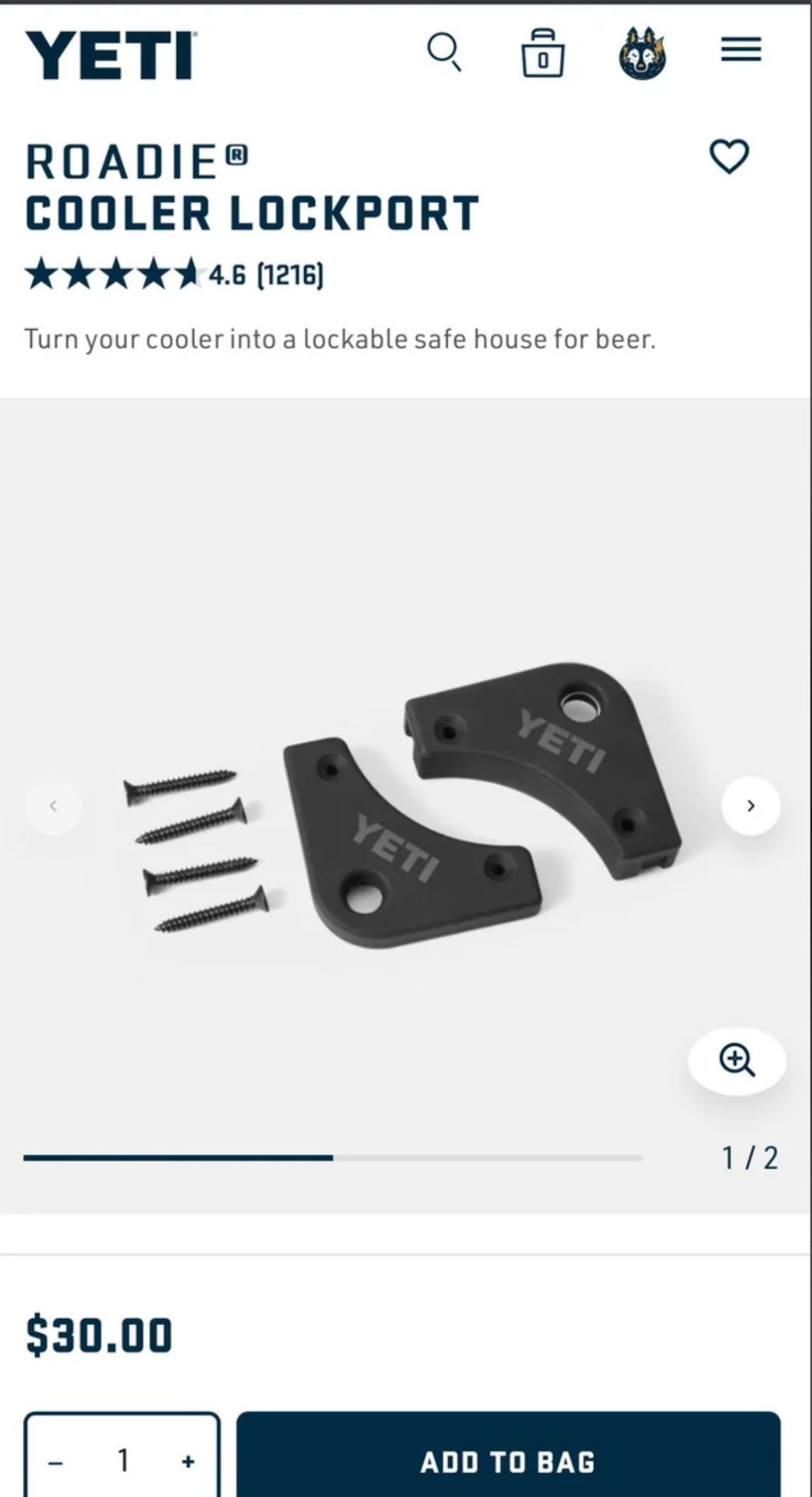Show next product image

click(x=750, y=805)
